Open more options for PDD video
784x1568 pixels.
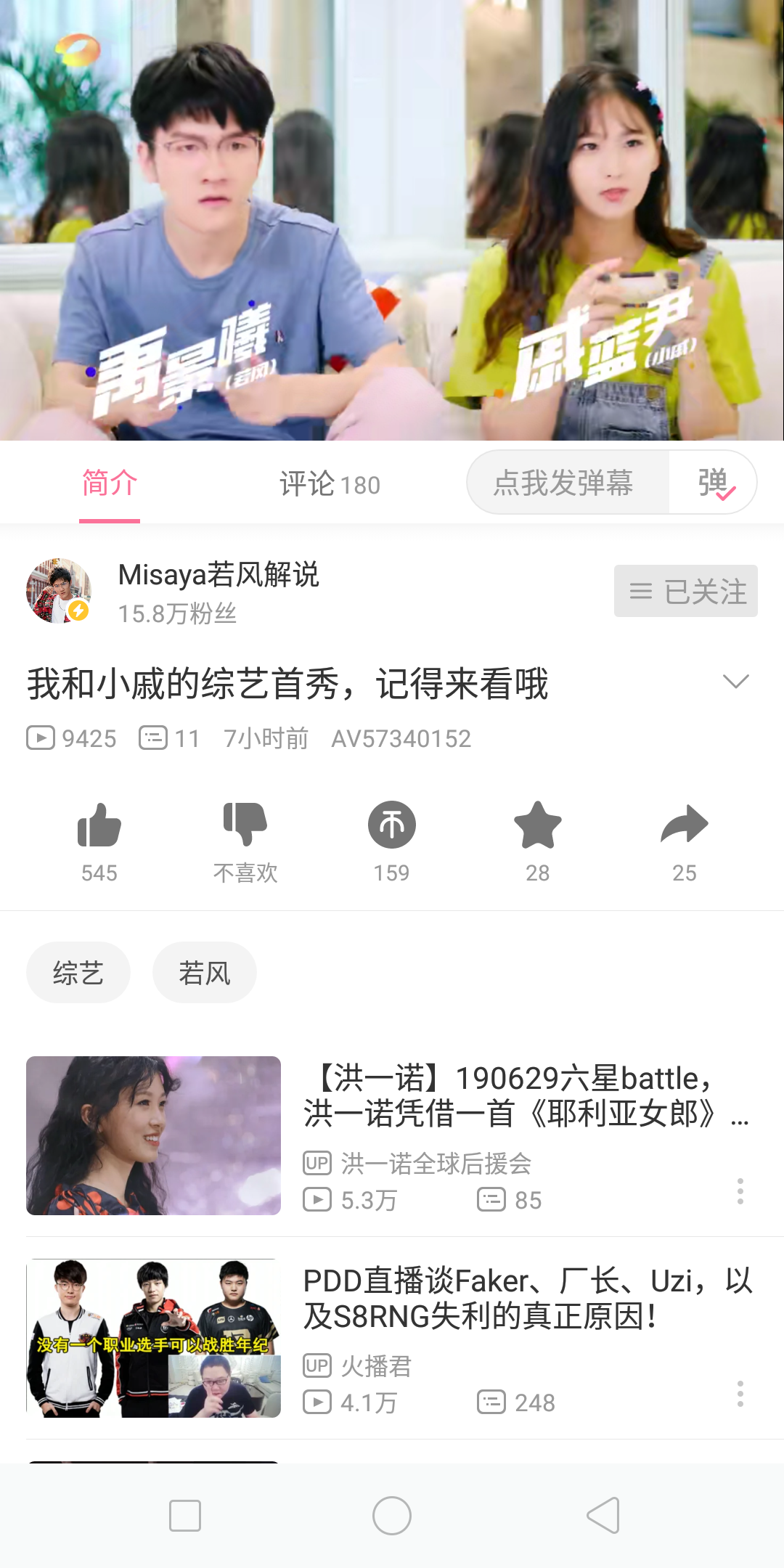[x=740, y=1394]
